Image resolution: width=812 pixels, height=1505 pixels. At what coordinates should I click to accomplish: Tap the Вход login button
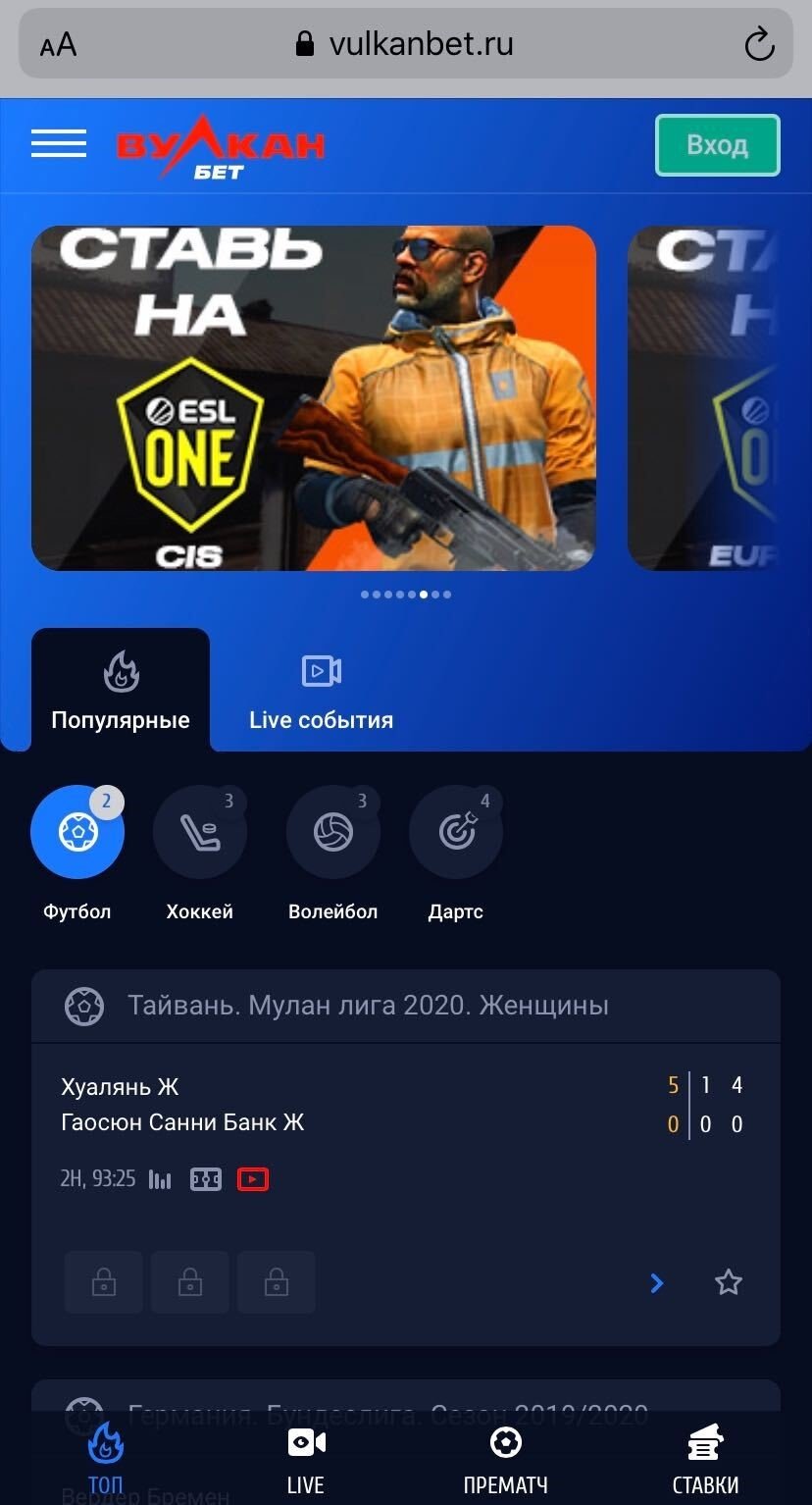[x=717, y=145]
